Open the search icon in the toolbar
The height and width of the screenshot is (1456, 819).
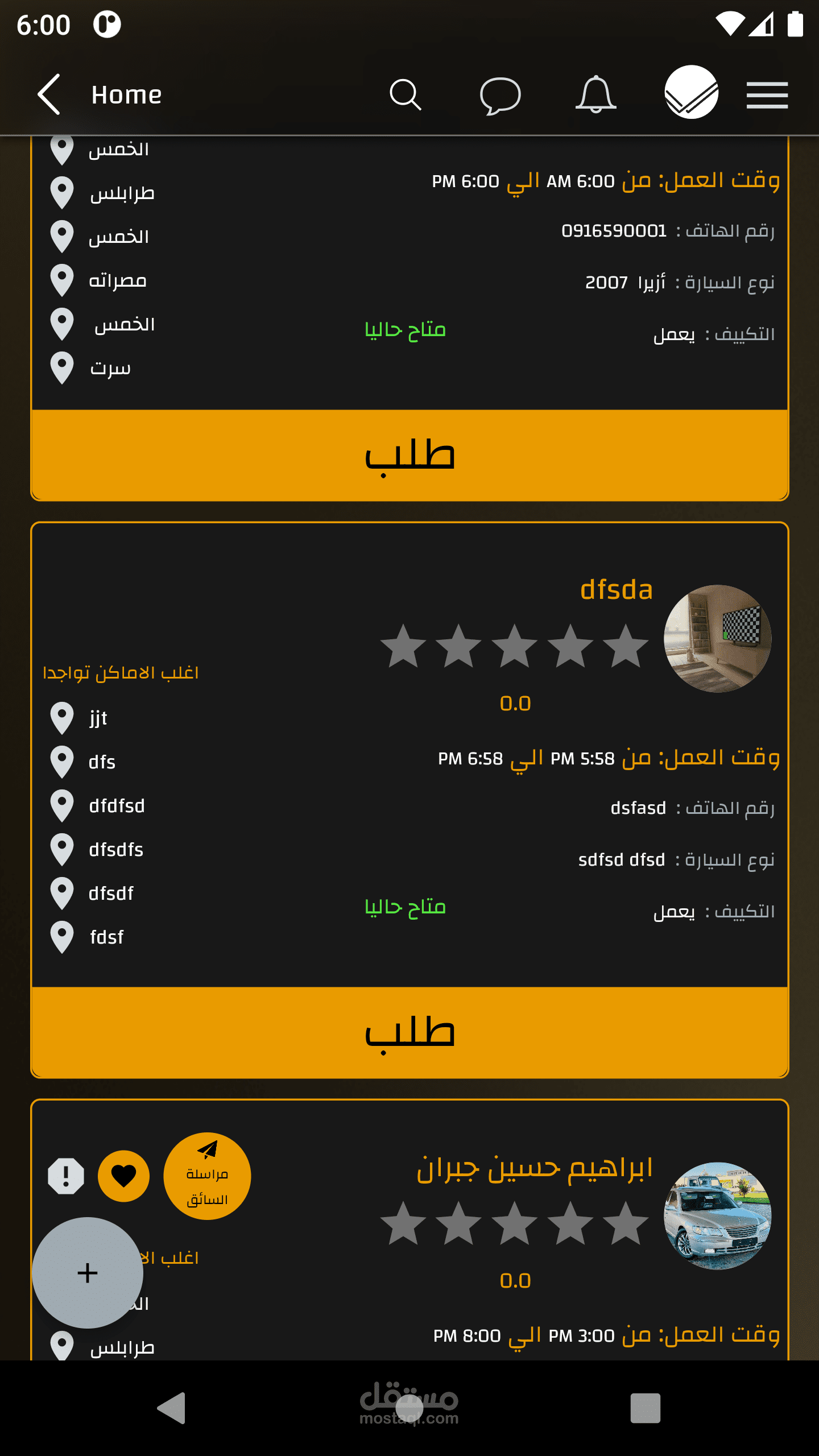(x=406, y=94)
